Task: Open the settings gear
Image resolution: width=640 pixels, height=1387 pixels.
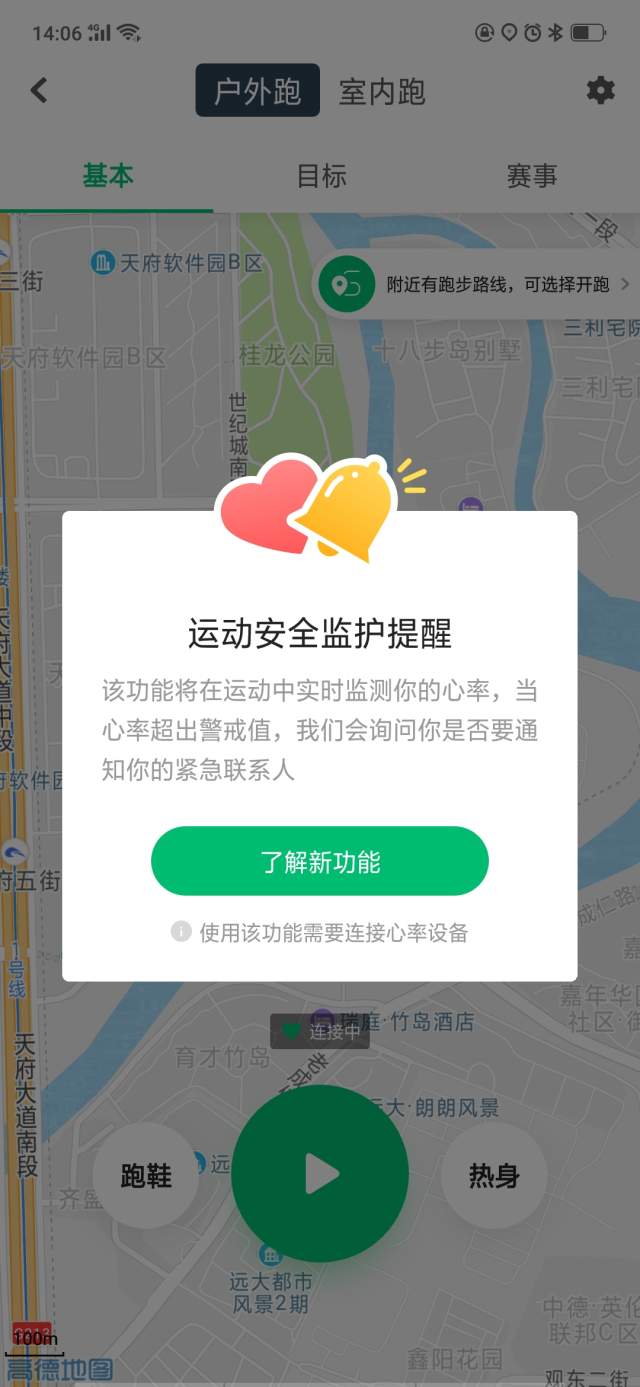Action: coord(600,91)
